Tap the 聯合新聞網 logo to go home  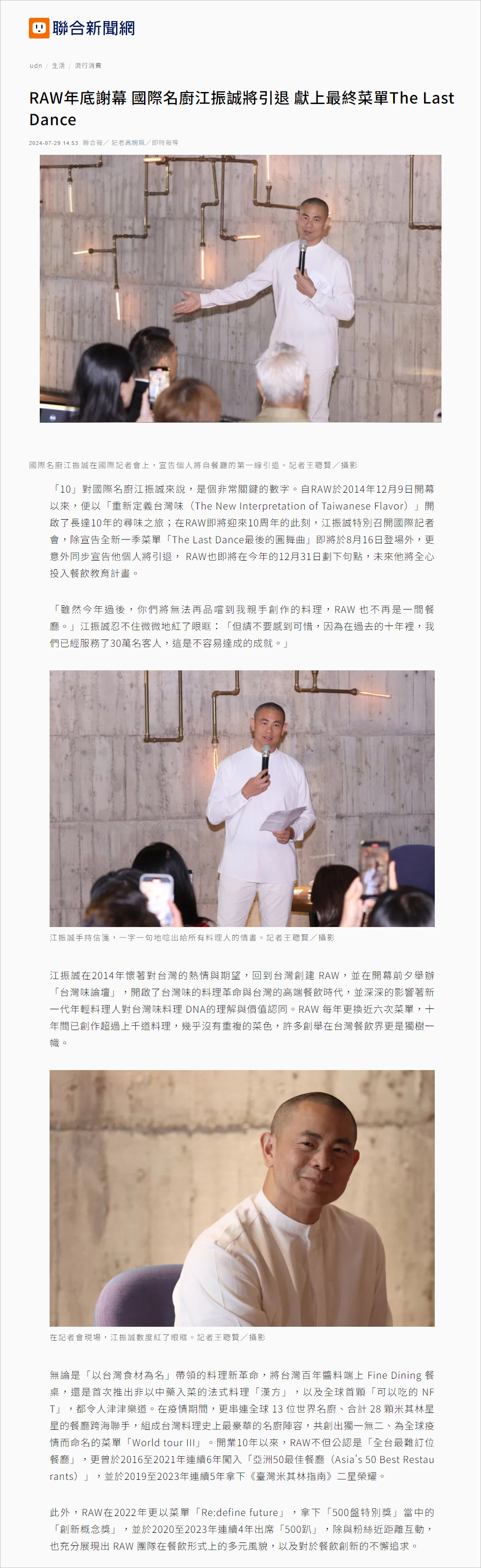[x=81, y=28]
